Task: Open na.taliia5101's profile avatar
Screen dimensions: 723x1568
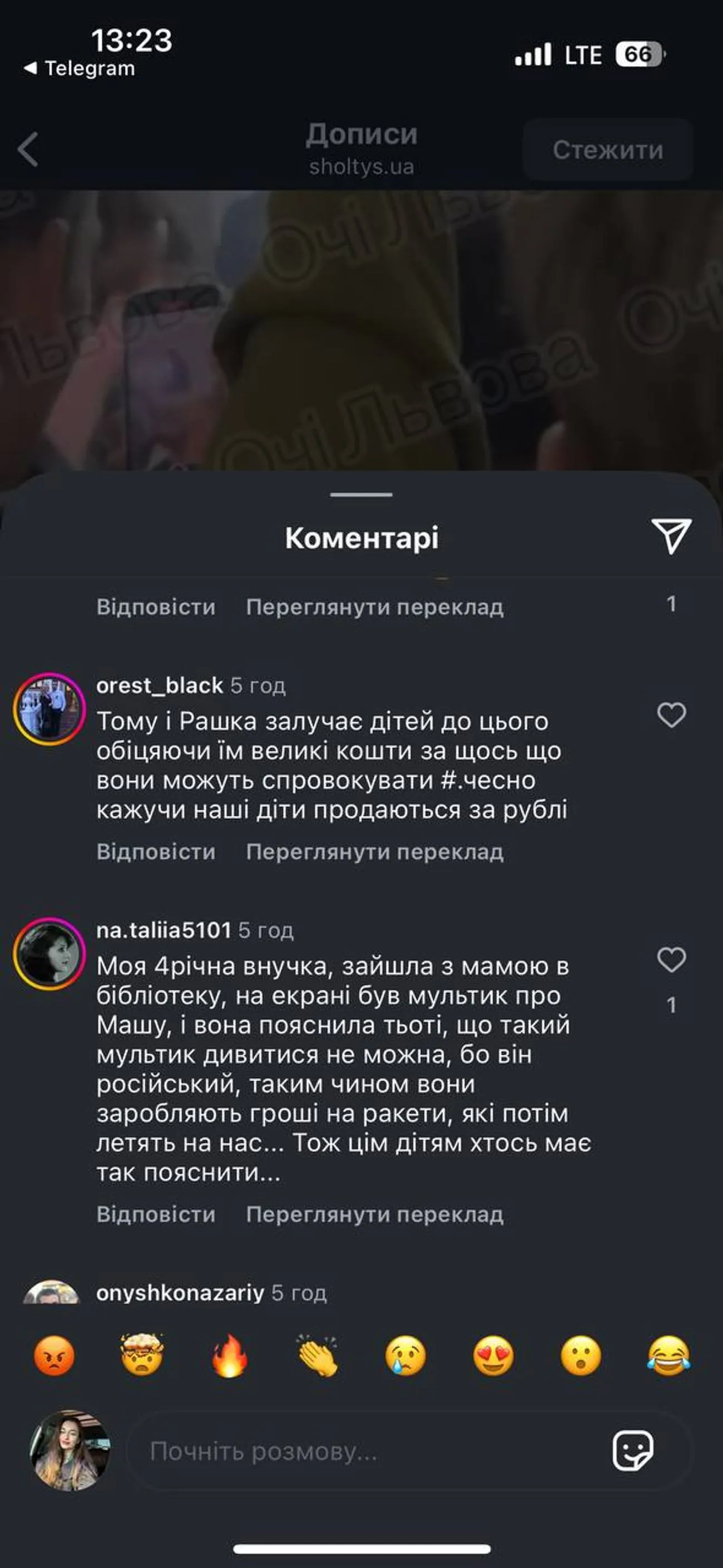Action: click(x=49, y=955)
